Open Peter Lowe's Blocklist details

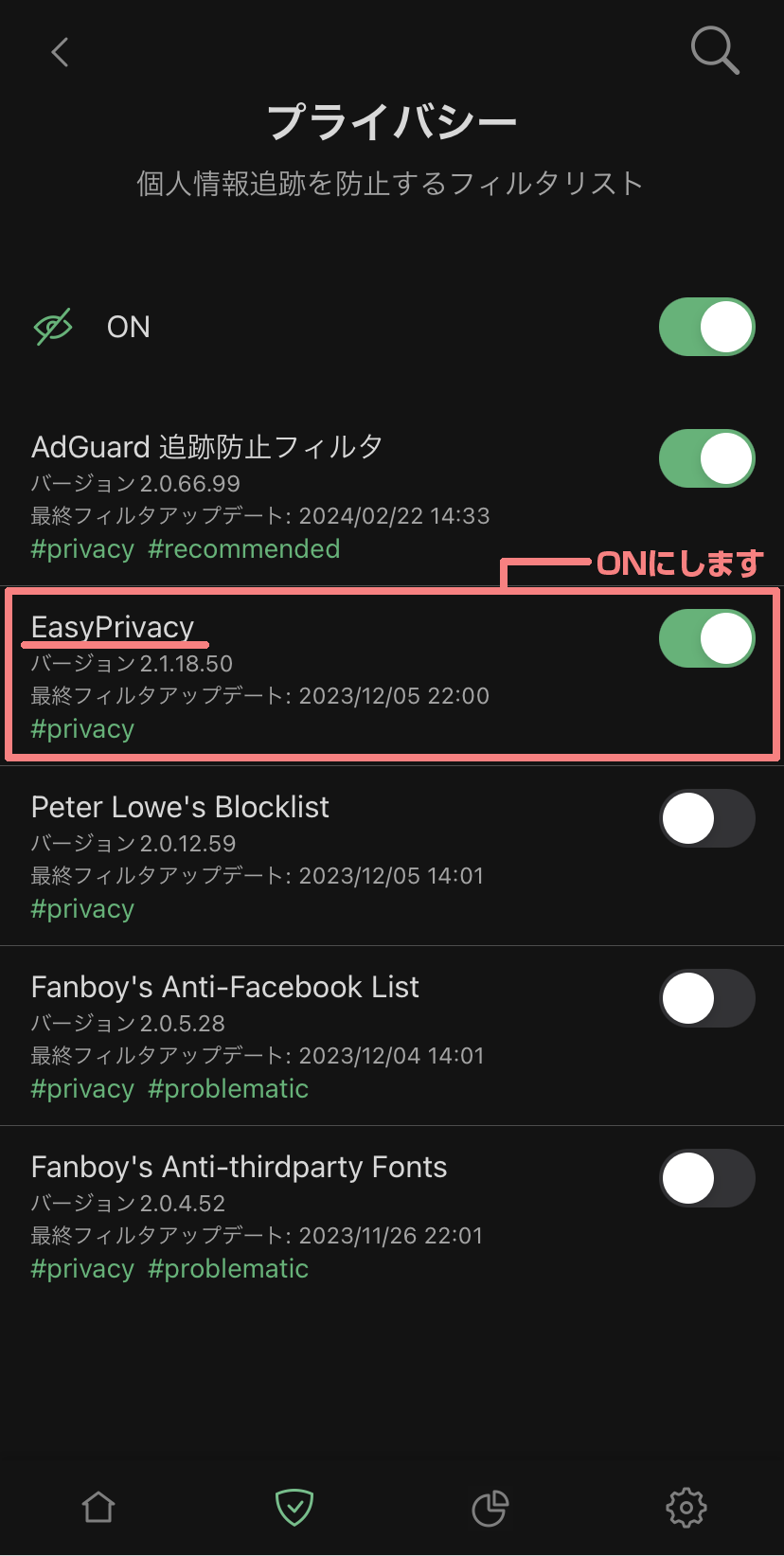coord(180,807)
